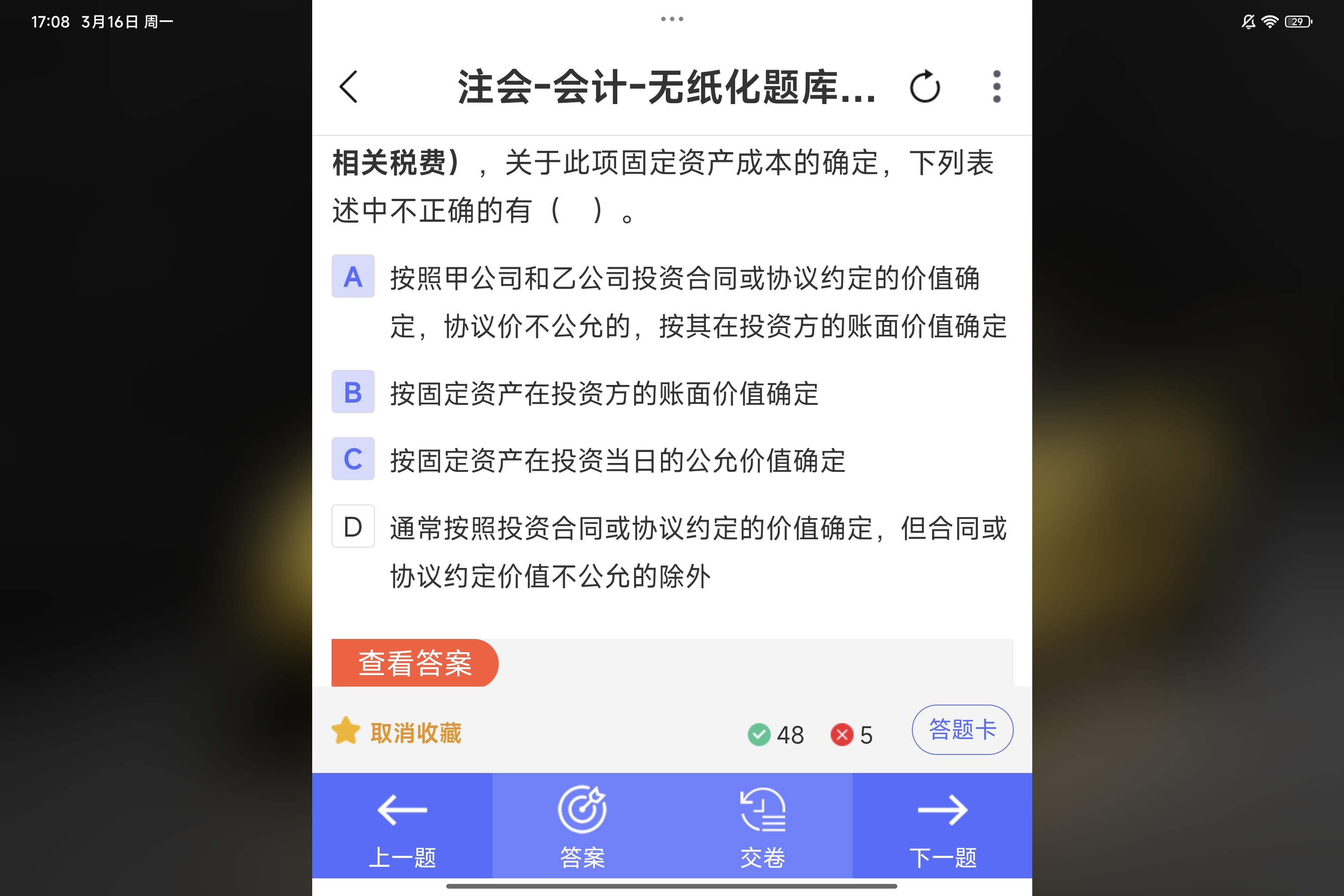Toggle answer option A

tap(353, 276)
